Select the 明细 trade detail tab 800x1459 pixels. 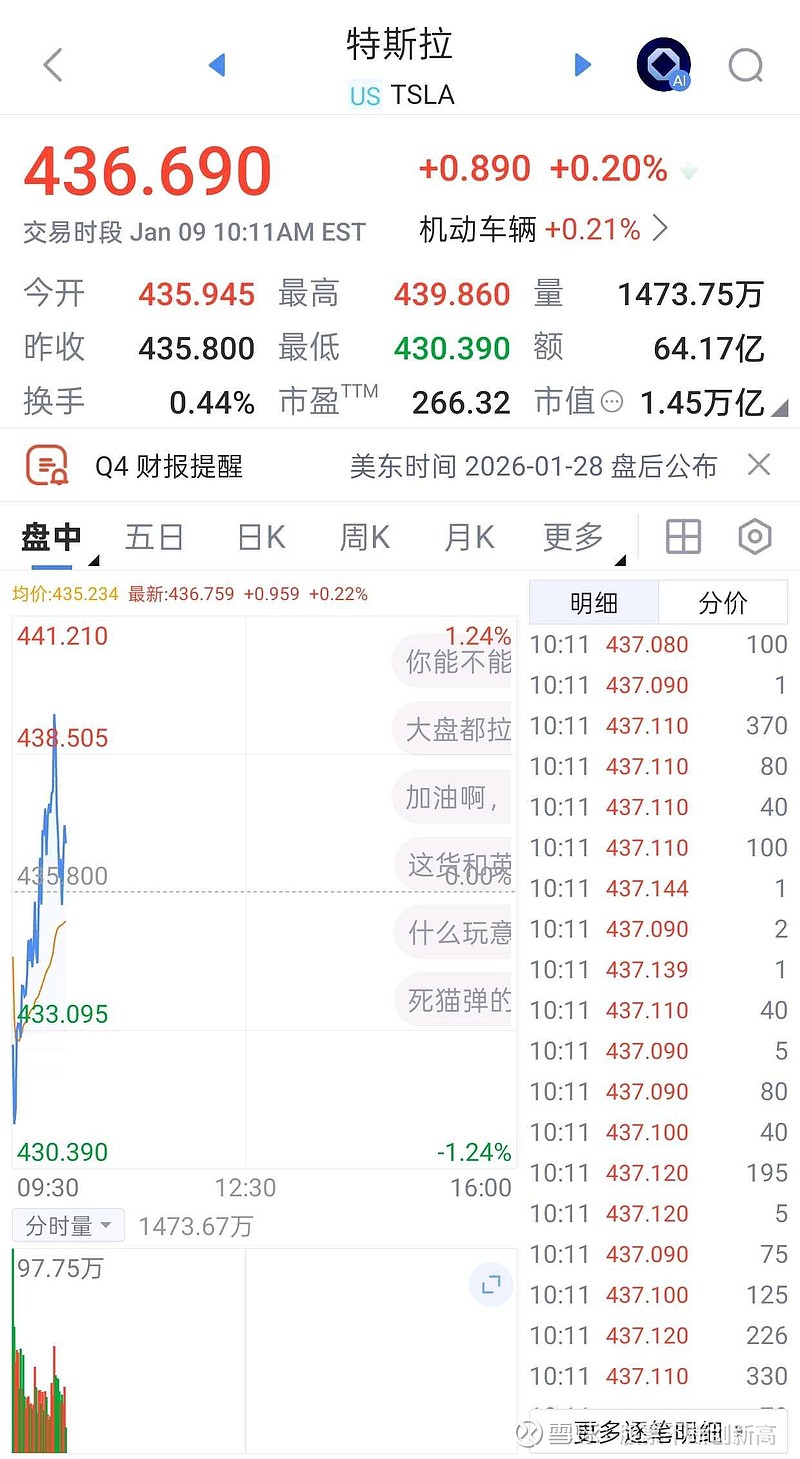594,602
